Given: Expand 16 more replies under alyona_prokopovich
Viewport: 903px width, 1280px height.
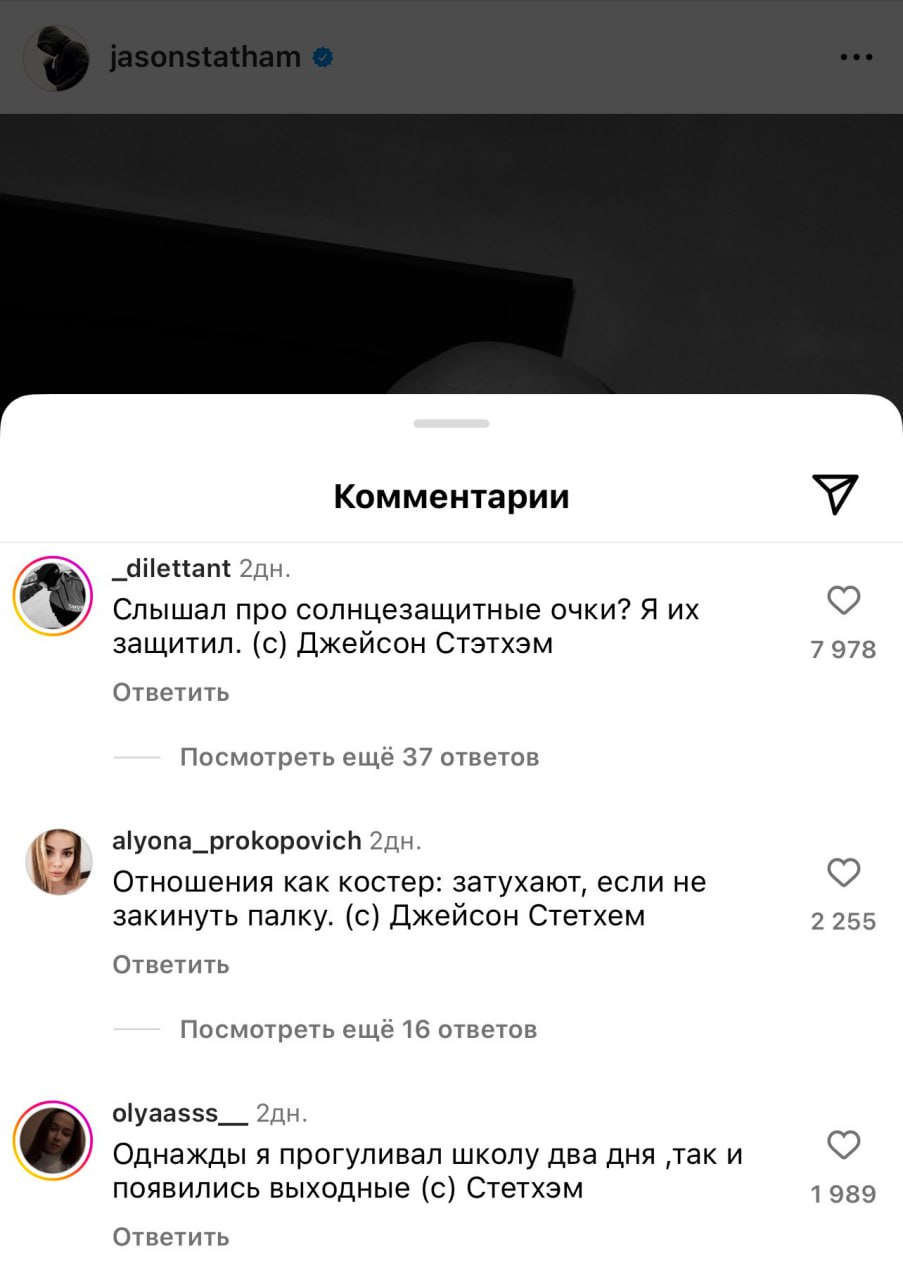Looking at the screenshot, I should tap(358, 1029).
